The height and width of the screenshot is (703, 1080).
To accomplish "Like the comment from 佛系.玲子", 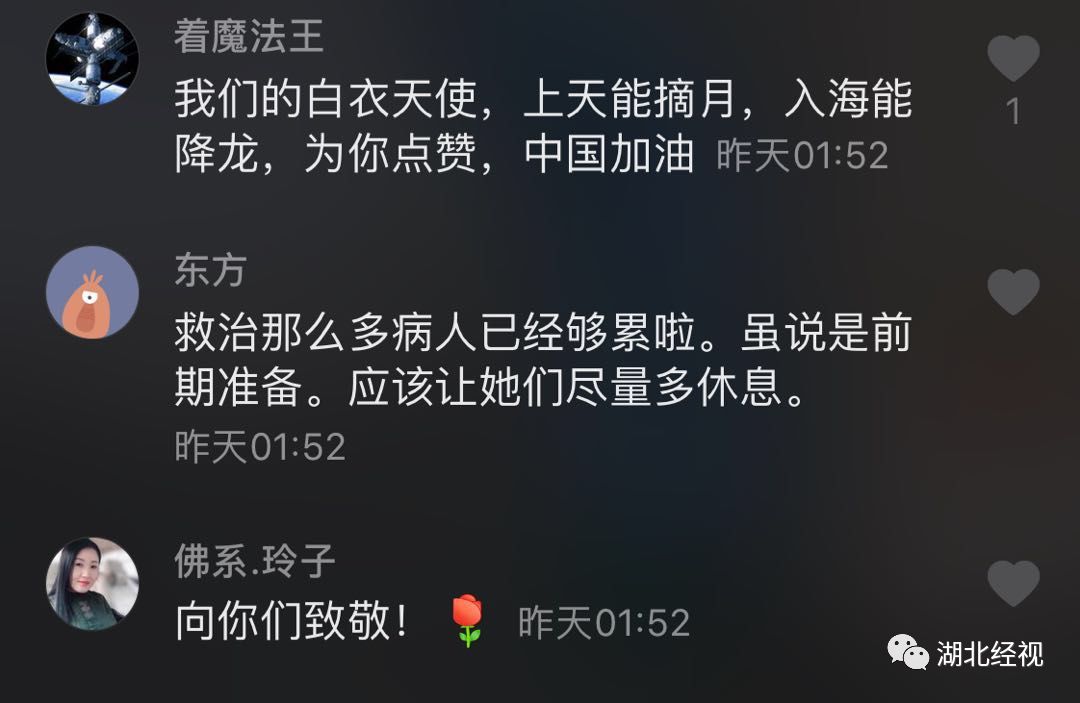I will (1013, 582).
